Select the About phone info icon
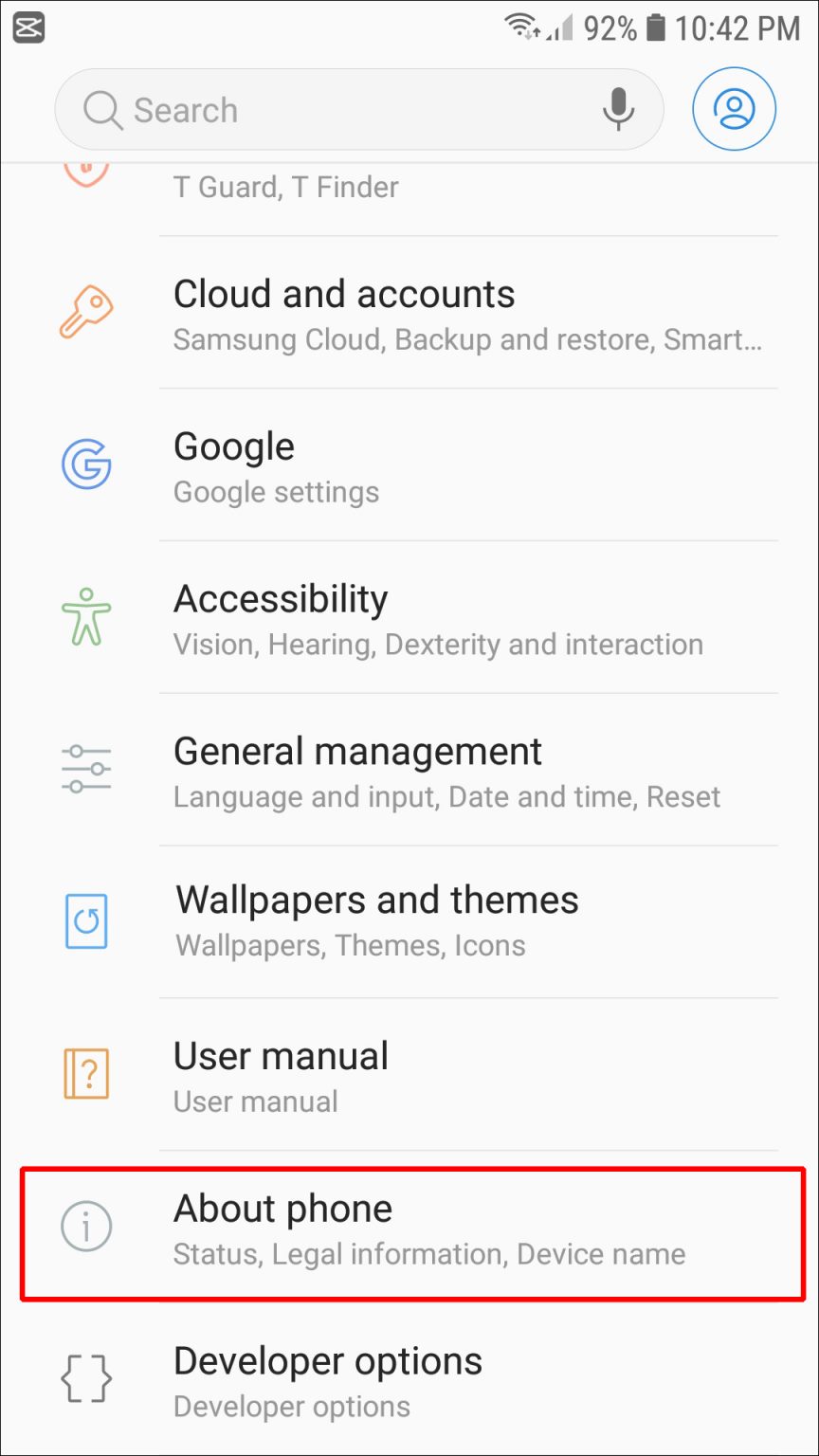 pos(86,1226)
